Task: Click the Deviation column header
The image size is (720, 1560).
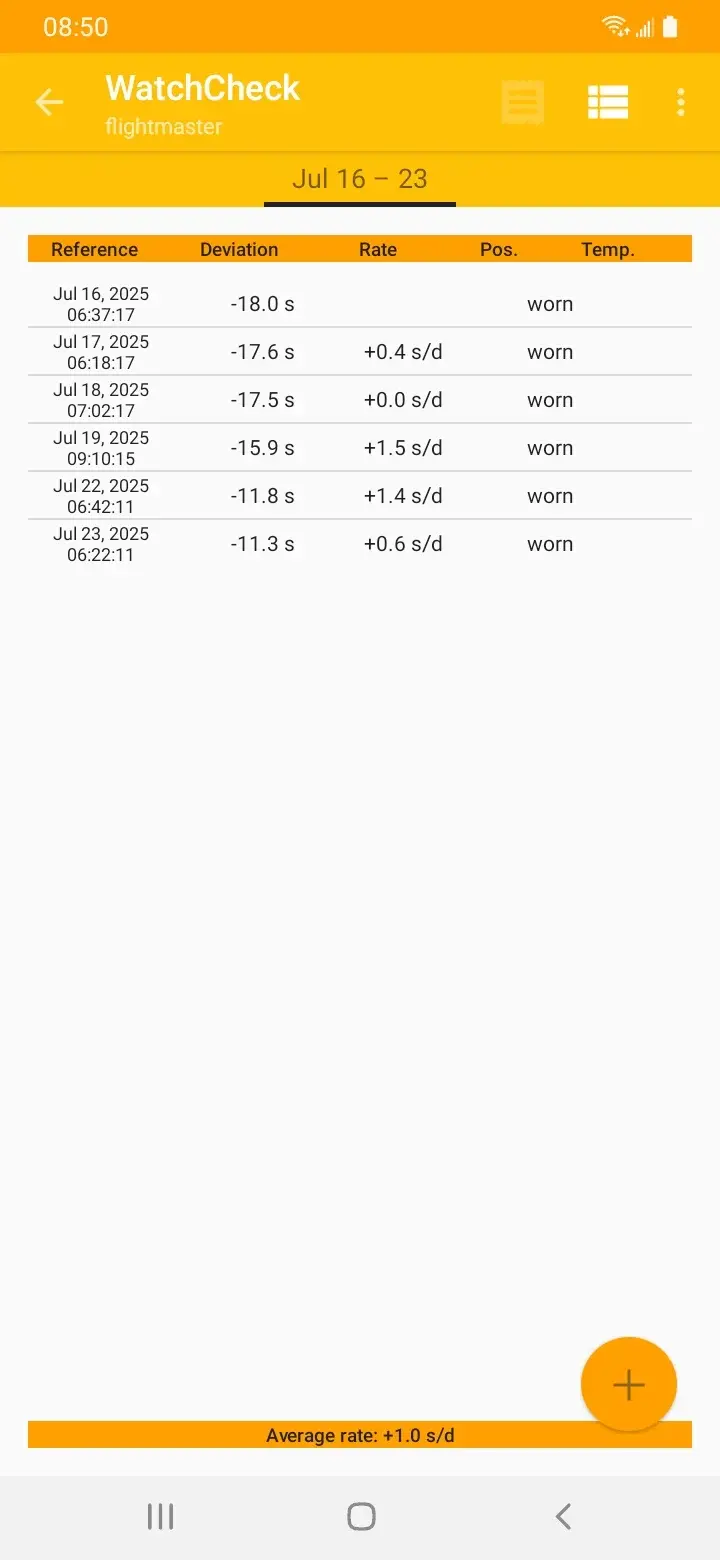Action: pos(238,249)
